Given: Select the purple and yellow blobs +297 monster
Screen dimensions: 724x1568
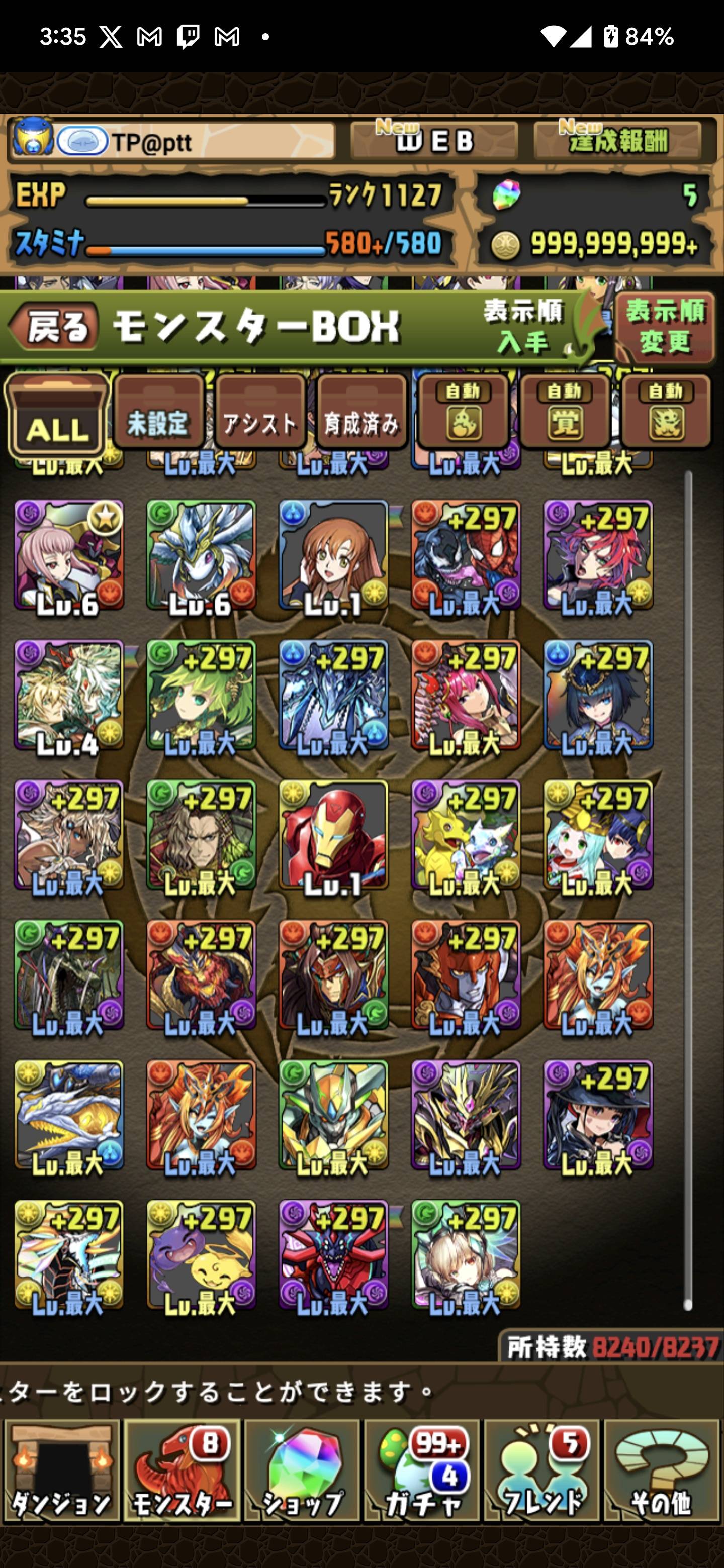Looking at the screenshot, I should tap(201, 1254).
